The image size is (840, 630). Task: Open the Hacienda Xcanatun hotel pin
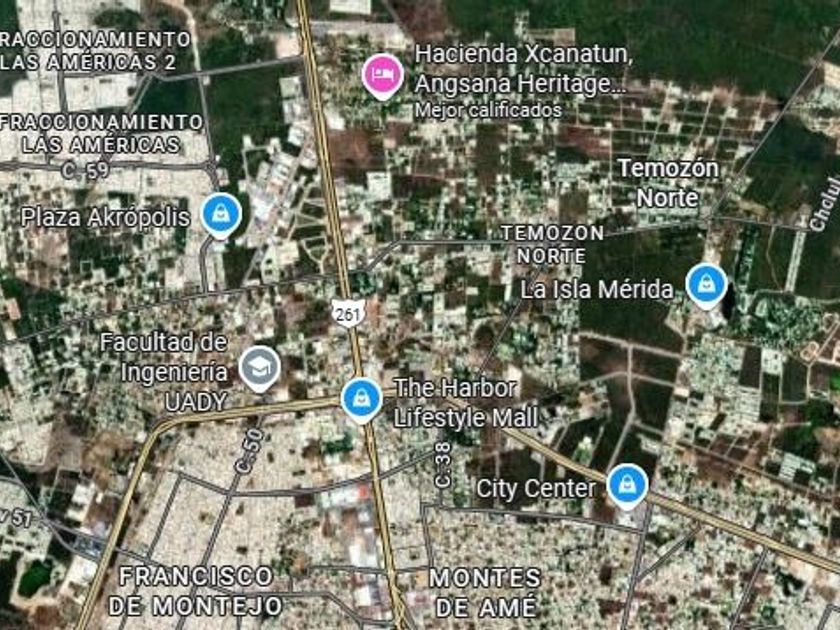(382, 76)
